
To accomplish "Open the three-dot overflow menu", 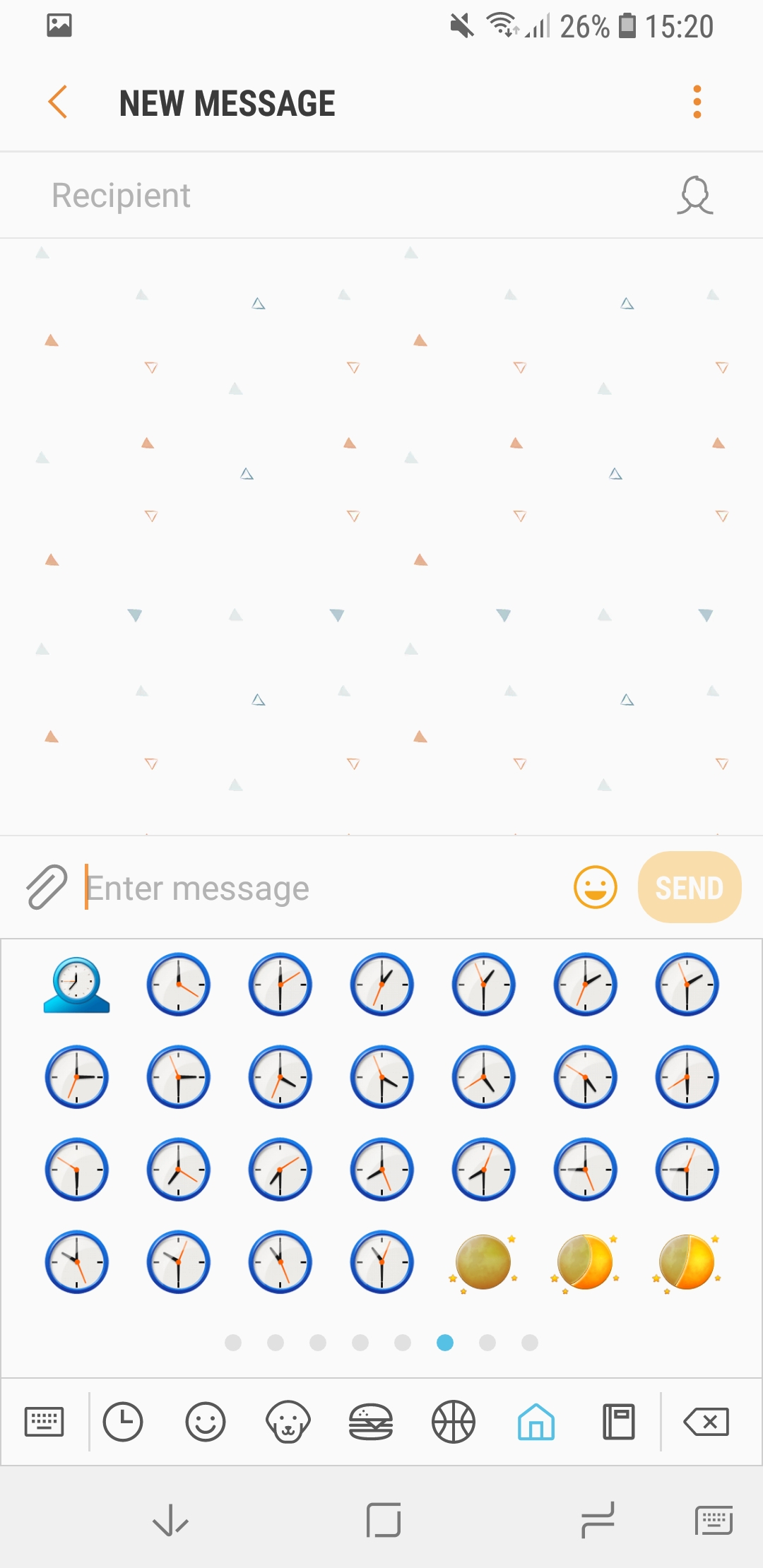I will click(x=697, y=102).
